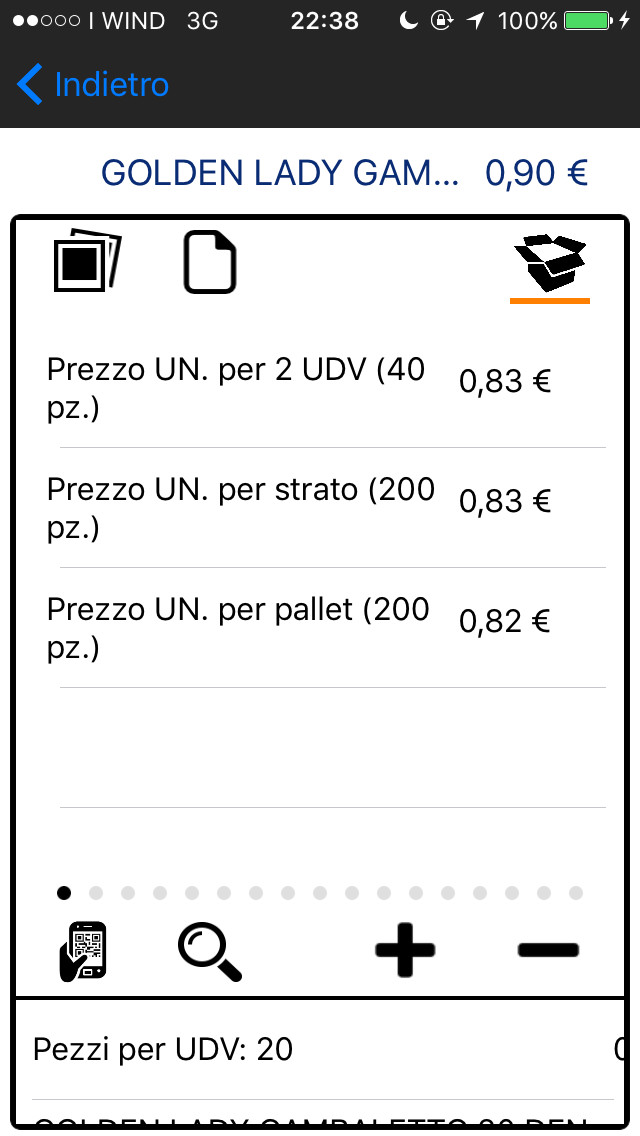Open the product photos tab
The height and width of the screenshot is (1136, 640).
(x=87, y=262)
